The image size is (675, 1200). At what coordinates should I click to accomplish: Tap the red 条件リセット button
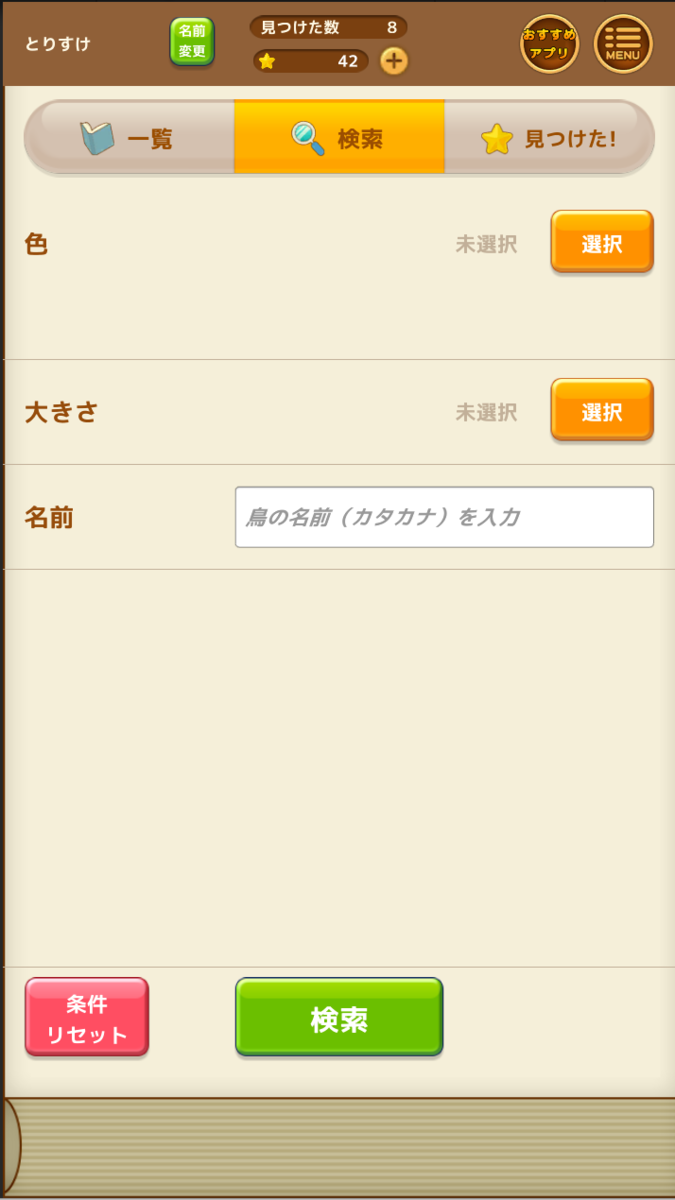[x=87, y=1017]
